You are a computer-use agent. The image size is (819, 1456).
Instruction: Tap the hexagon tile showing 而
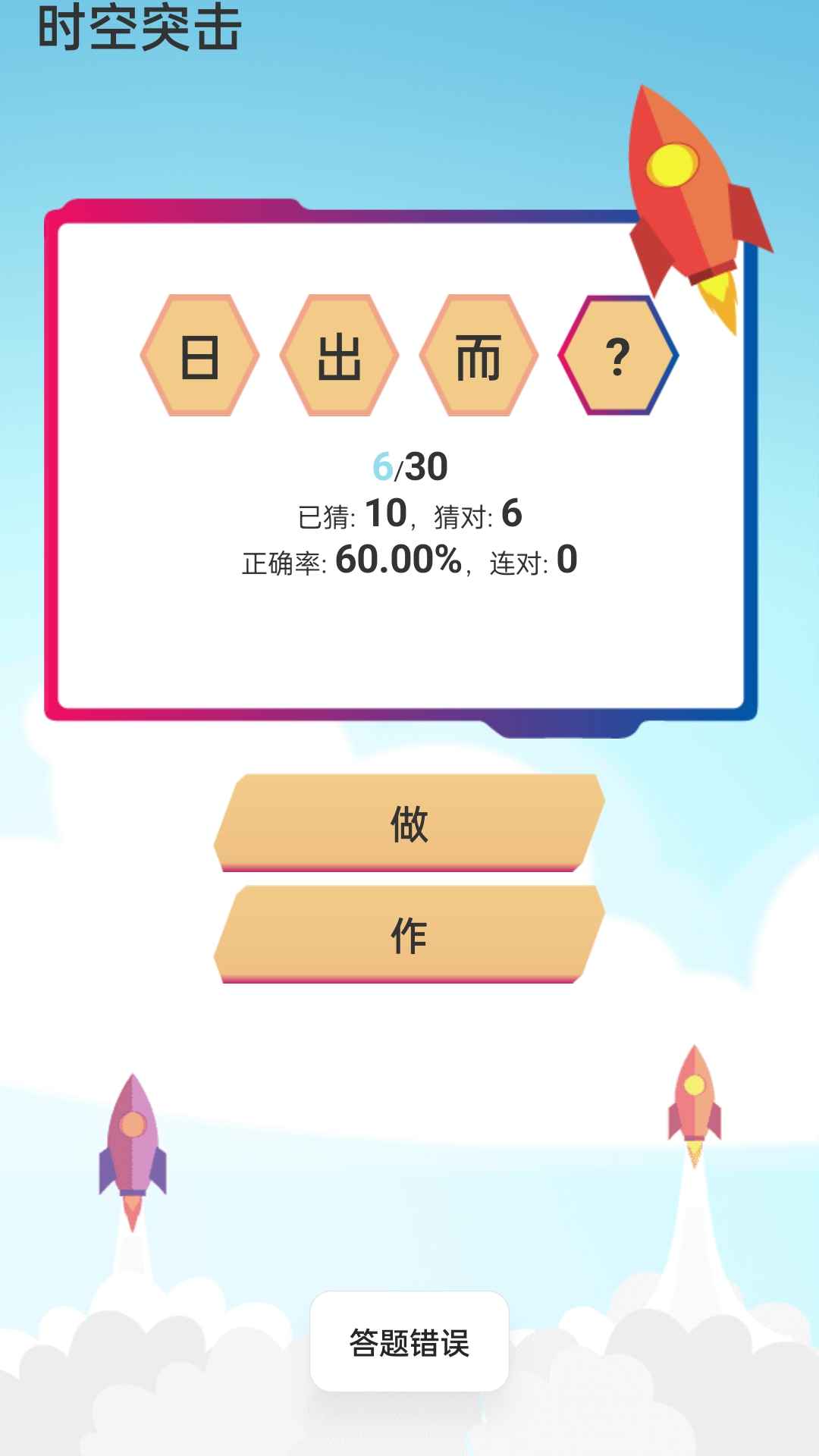tap(478, 356)
